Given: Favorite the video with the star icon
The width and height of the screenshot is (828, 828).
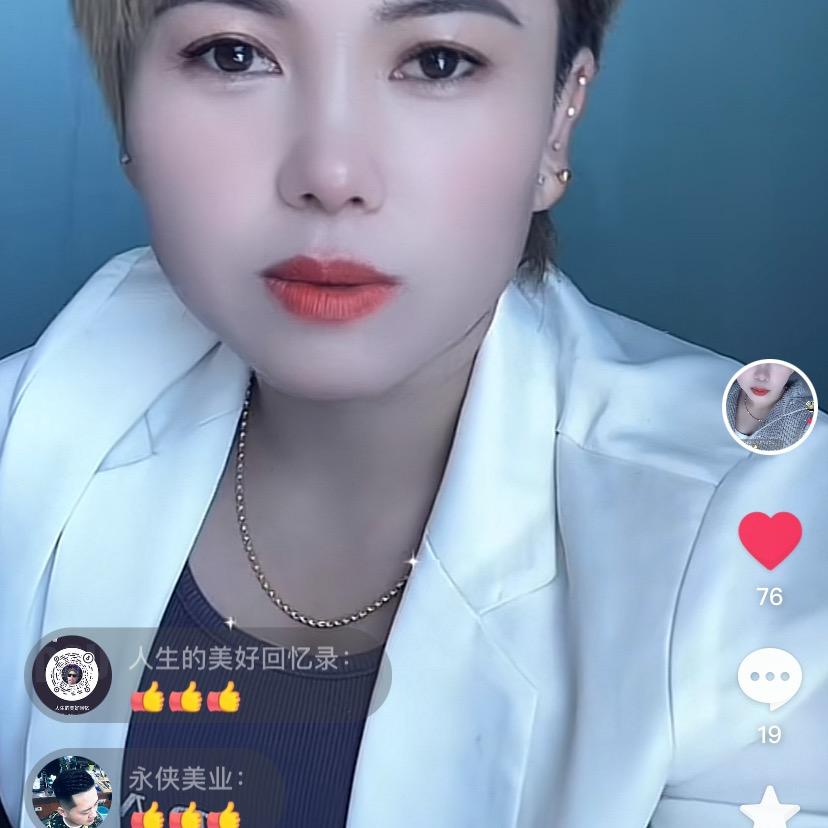Looking at the screenshot, I should point(770,808).
